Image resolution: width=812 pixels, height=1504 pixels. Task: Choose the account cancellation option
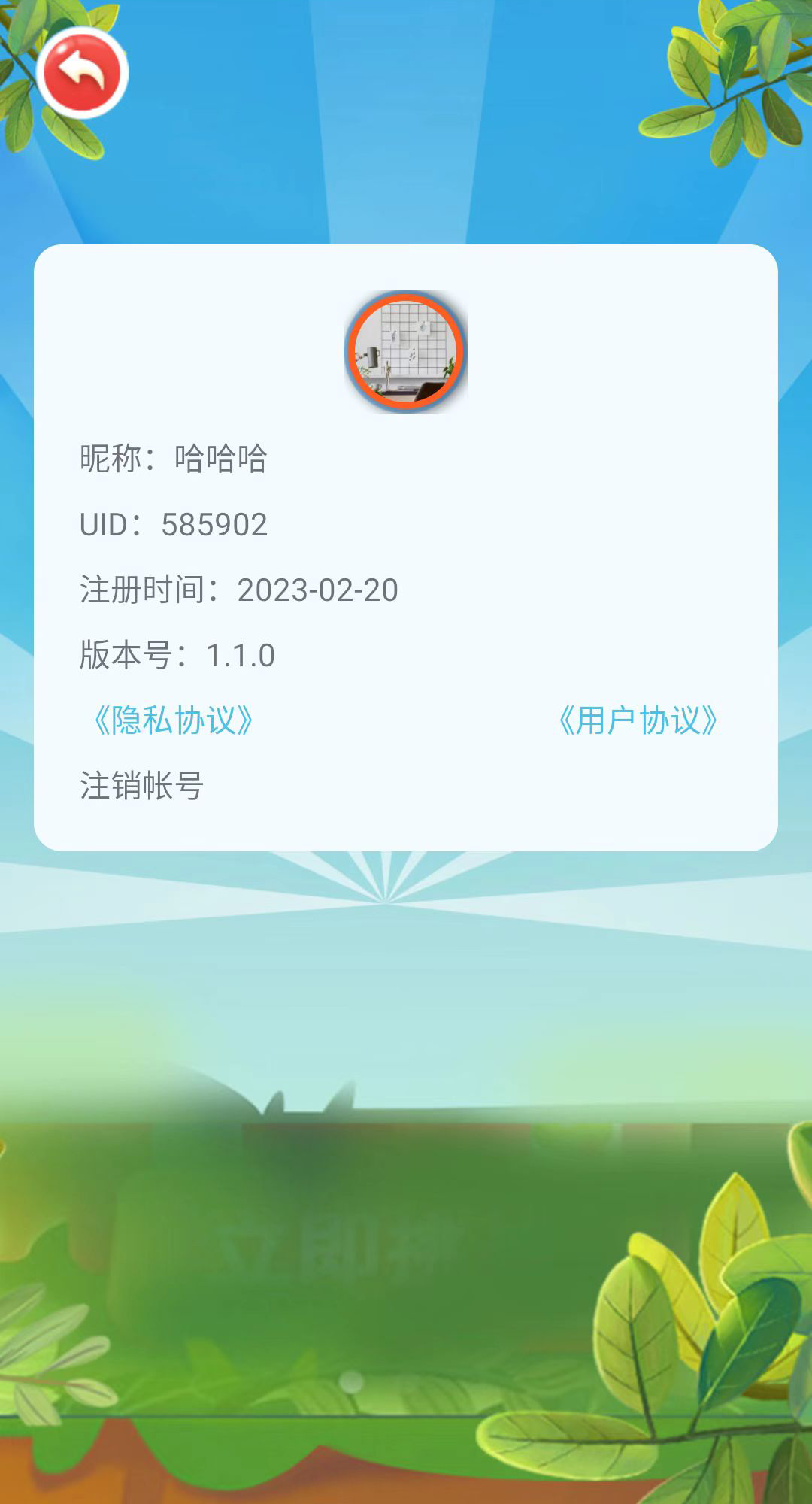[141, 785]
